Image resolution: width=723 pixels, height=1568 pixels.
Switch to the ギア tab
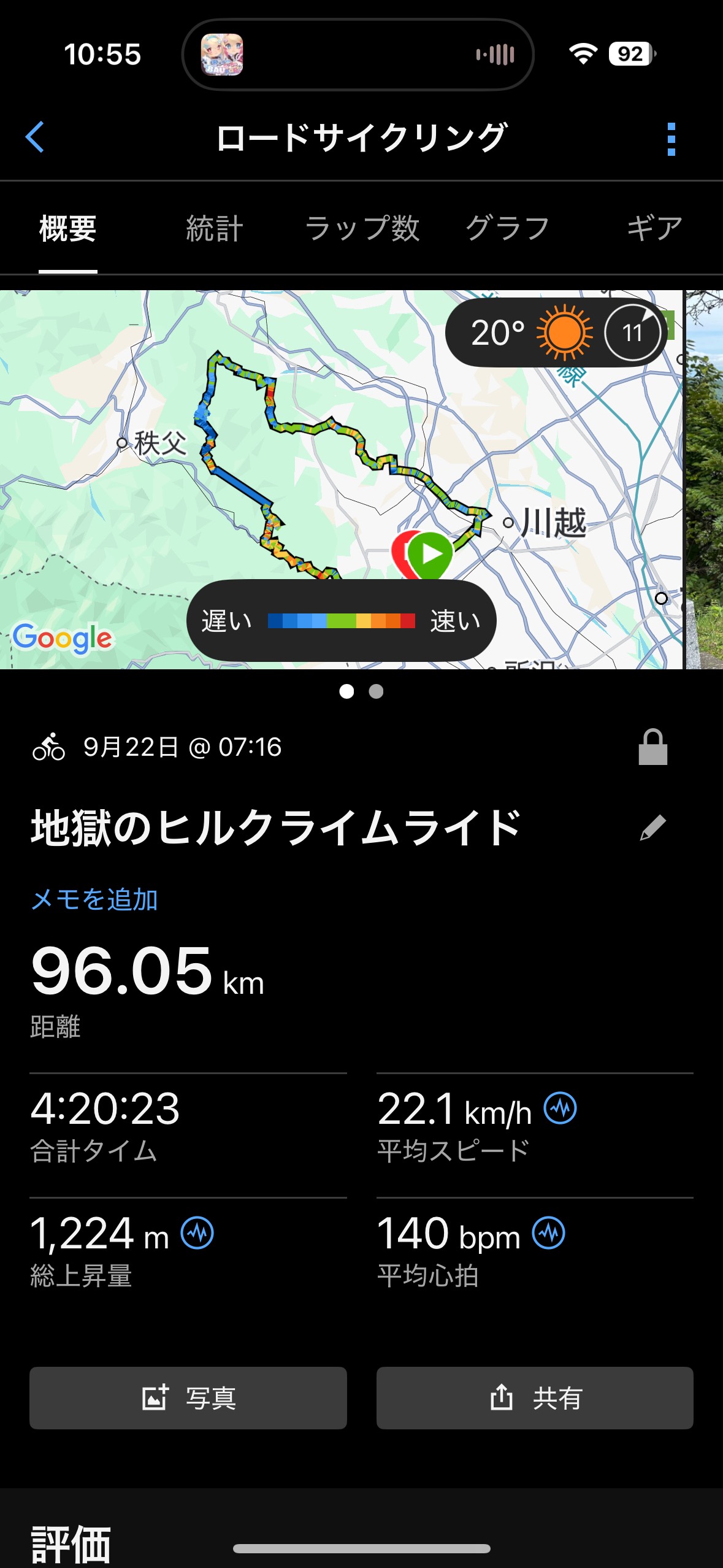point(654,229)
